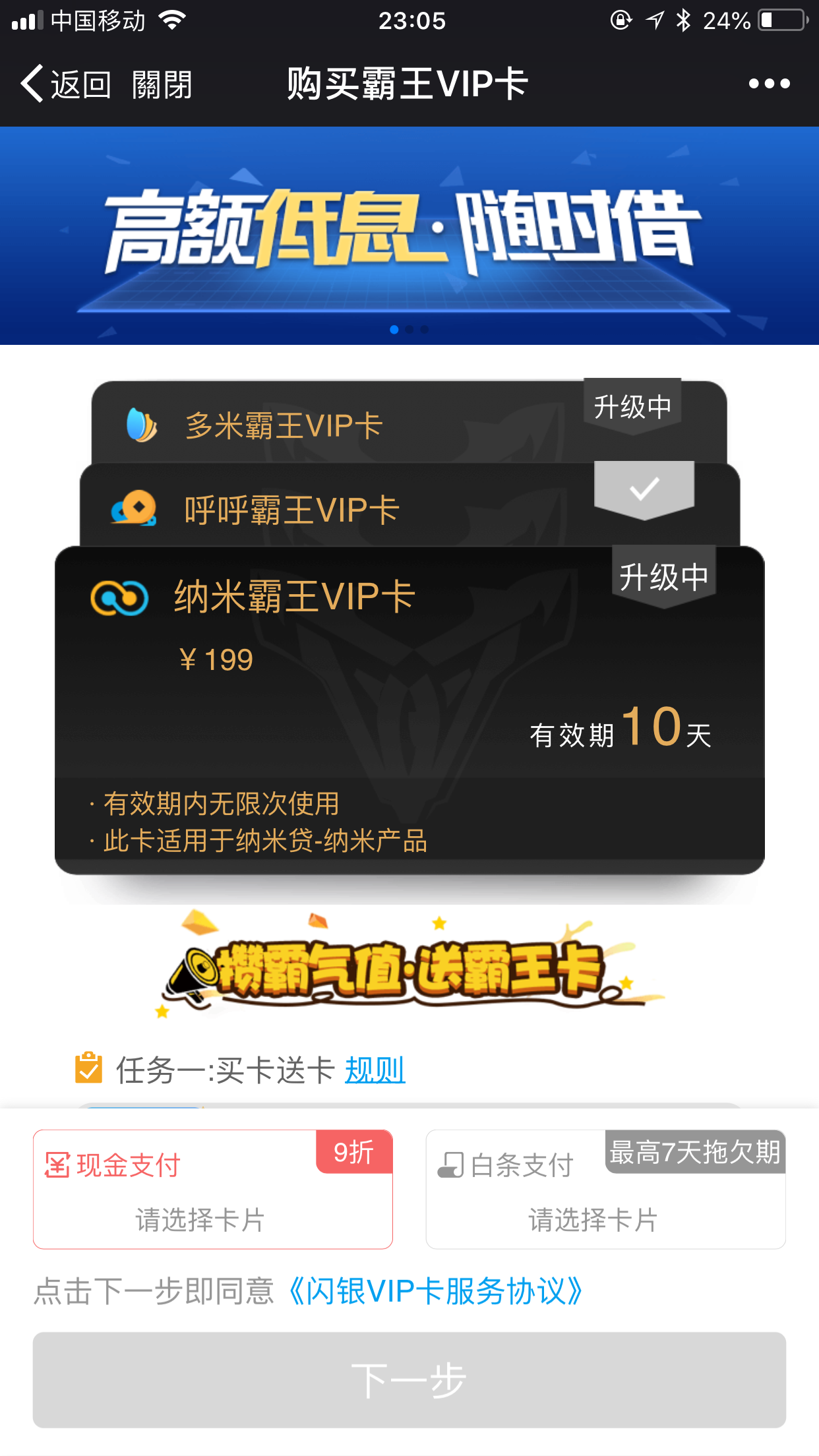Choose 白条支付 payment option

click(606, 1189)
